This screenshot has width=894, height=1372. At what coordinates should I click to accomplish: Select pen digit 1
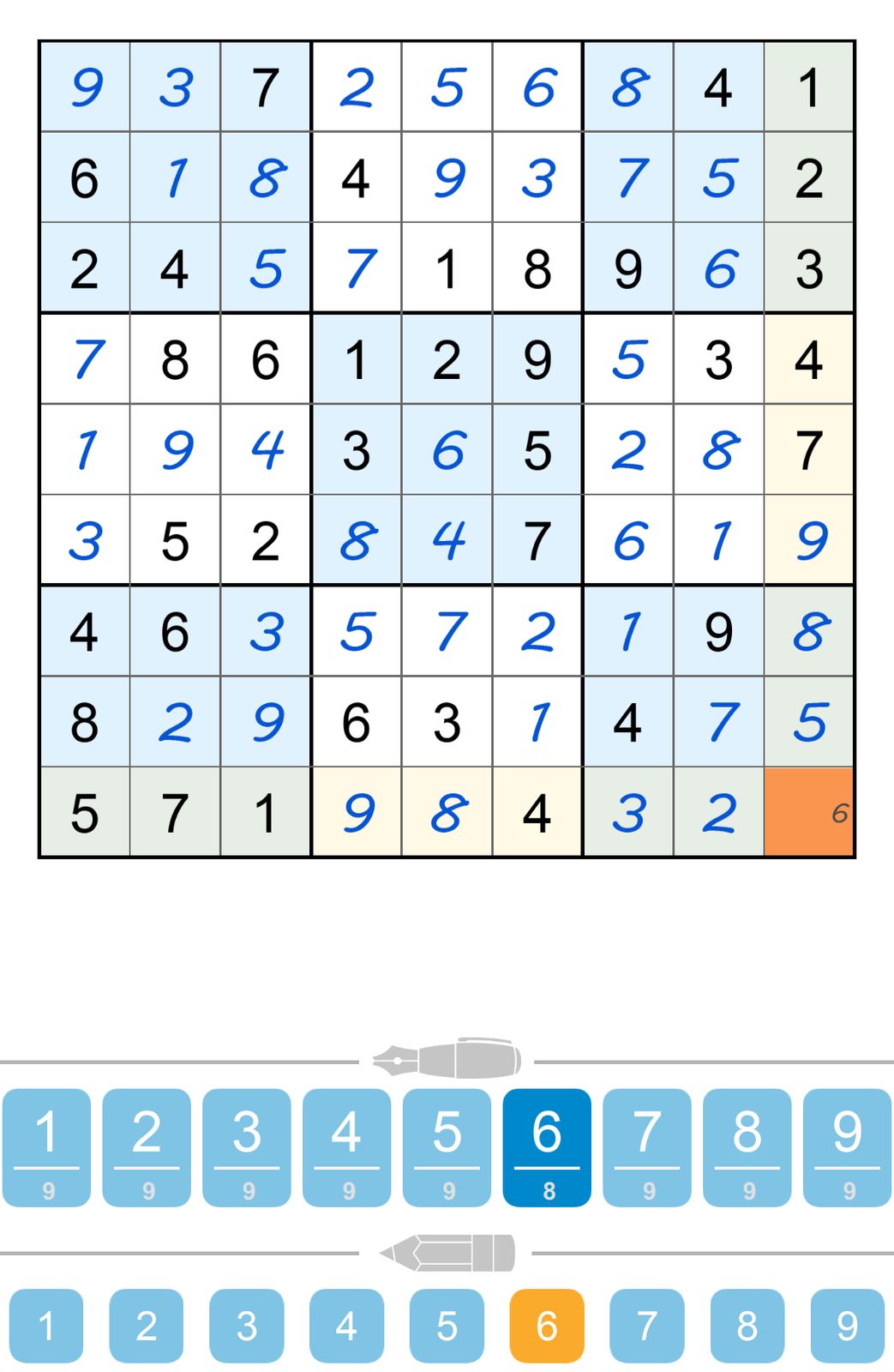click(x=47, y=1147)
